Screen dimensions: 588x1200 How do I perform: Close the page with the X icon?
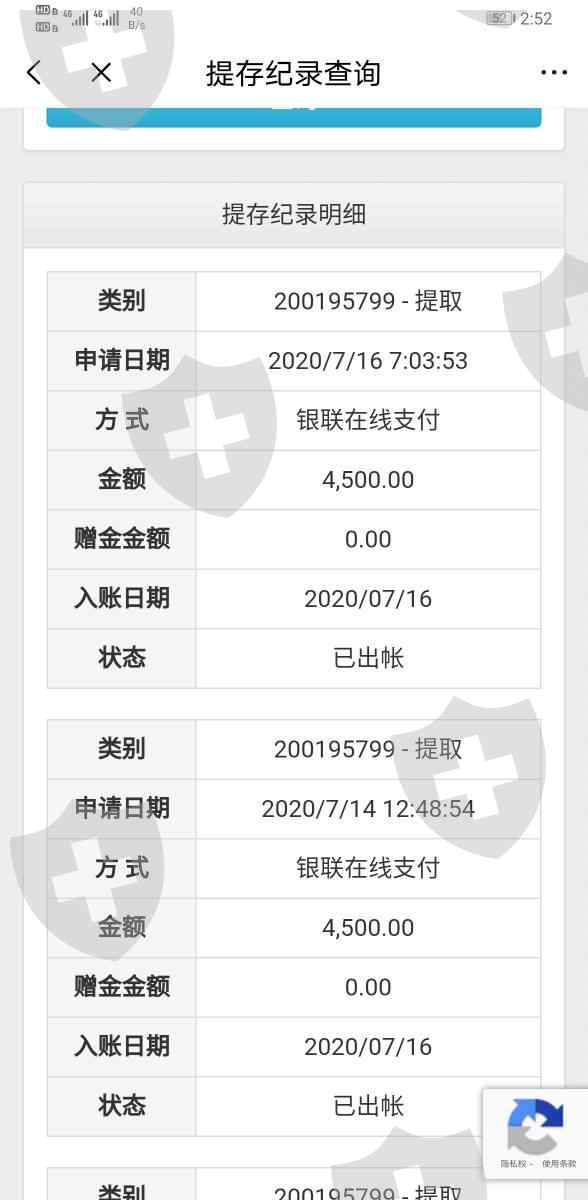click(x=101, y=72)
